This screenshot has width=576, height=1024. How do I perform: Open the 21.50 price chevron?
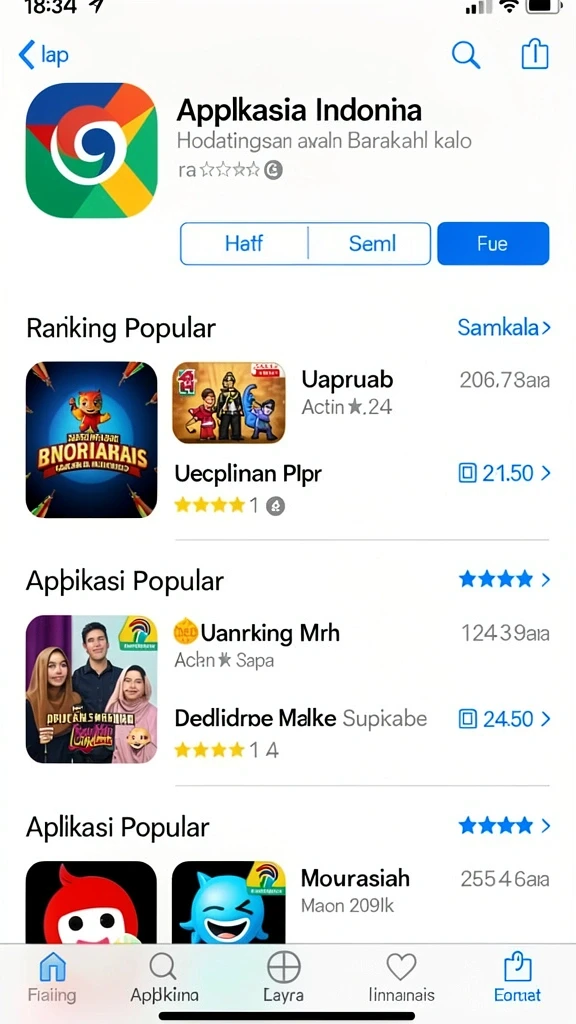(x=505, y=473)
